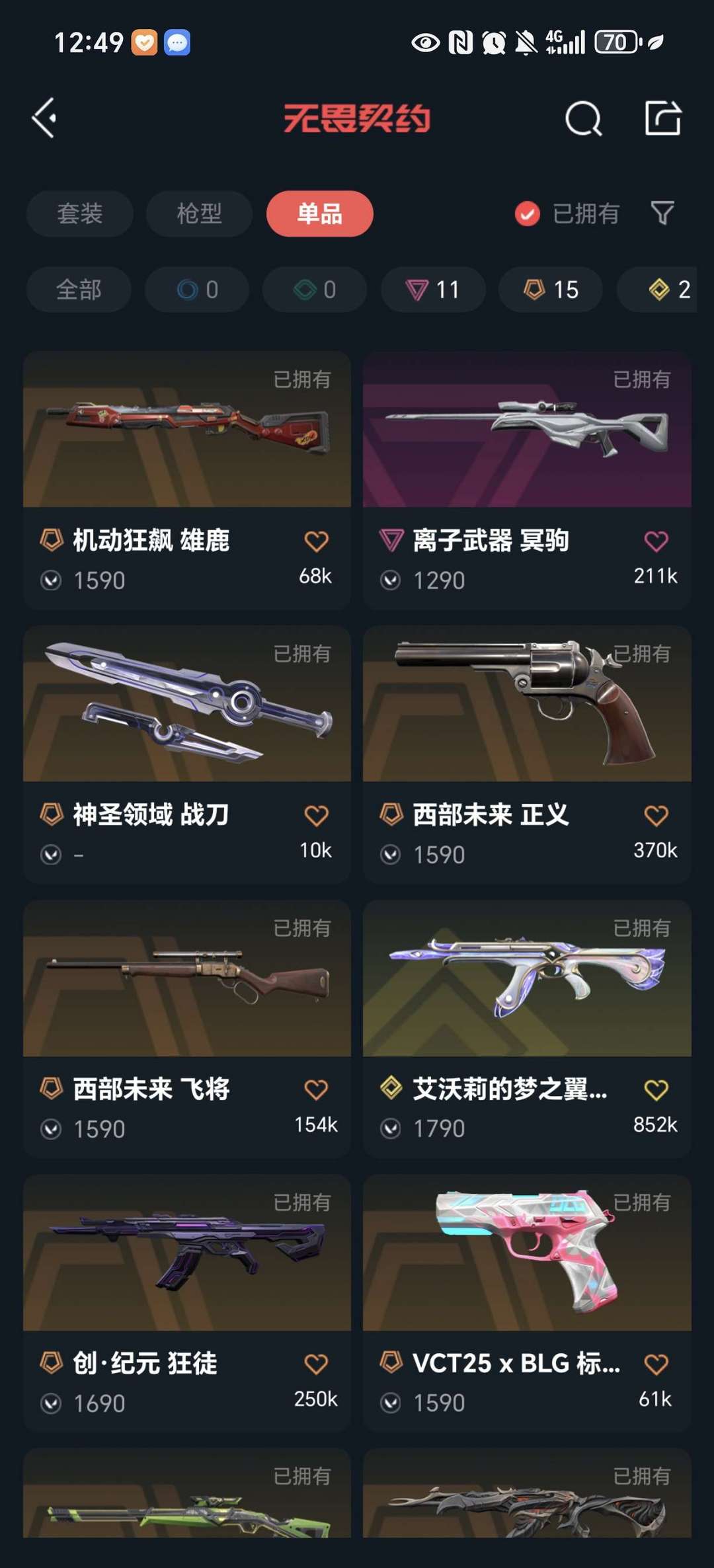Select the 全部 rarity chip
Screen dimensions: 714x1568
pos(79,290)
